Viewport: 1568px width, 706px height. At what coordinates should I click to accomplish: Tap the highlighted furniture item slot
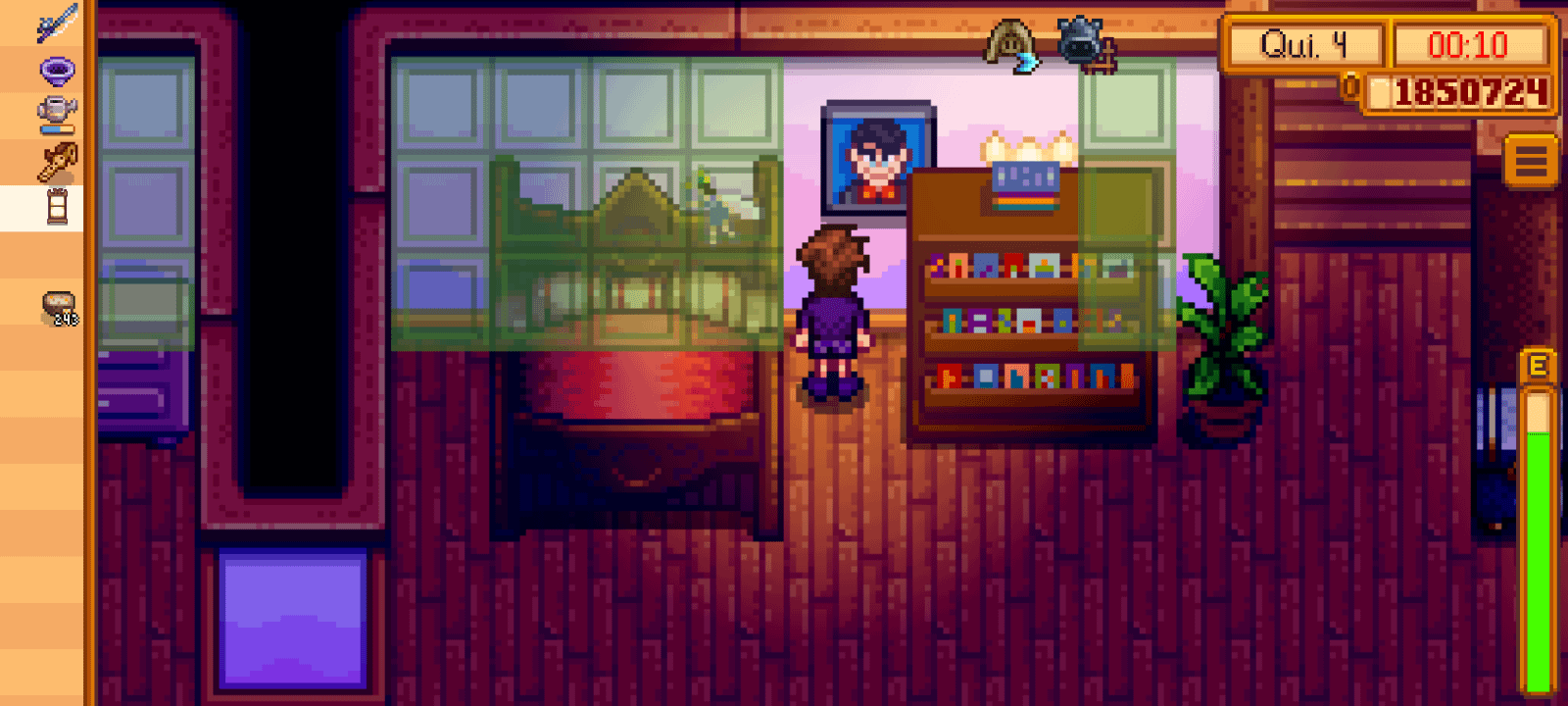point(56,208)
